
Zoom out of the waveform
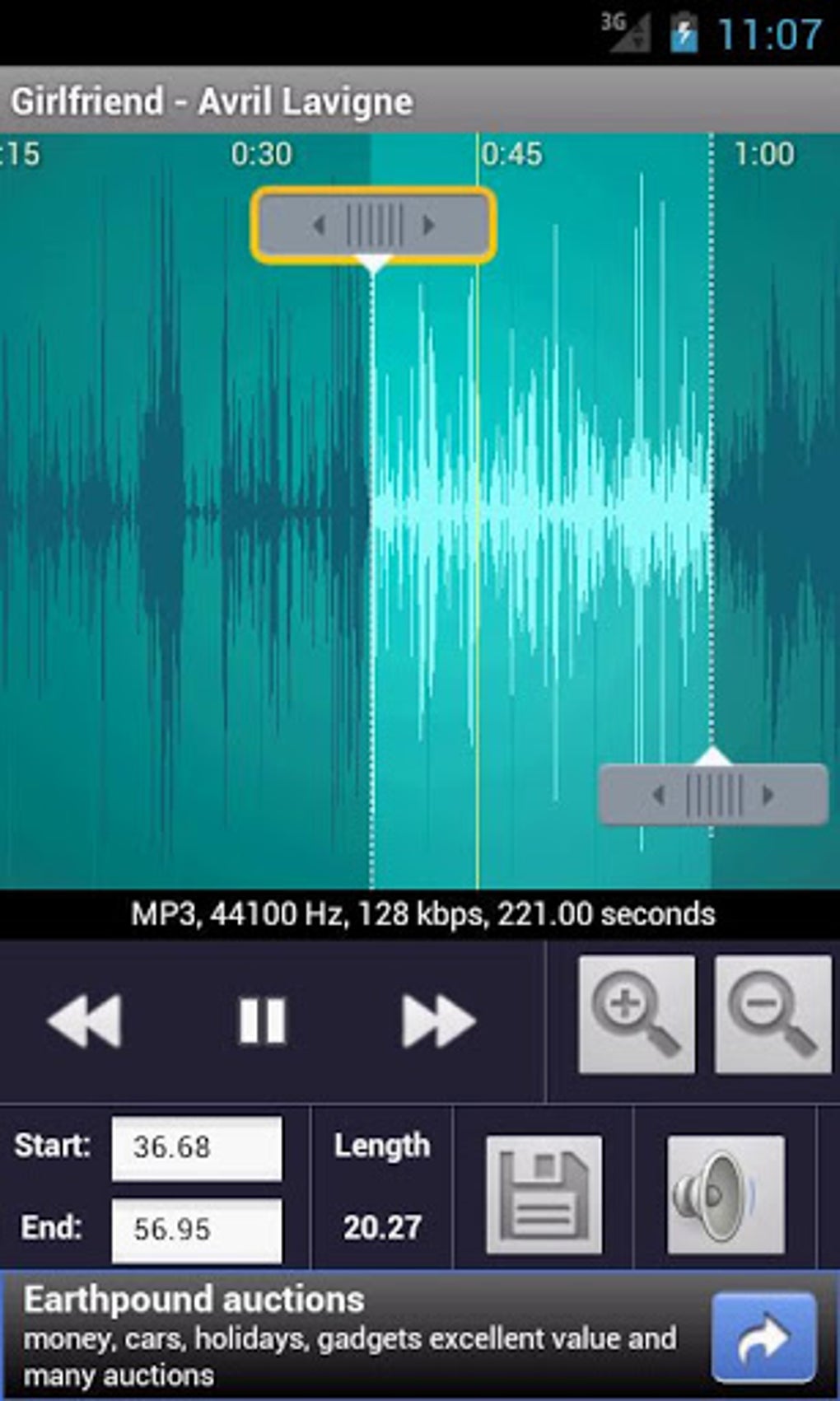772,1015
